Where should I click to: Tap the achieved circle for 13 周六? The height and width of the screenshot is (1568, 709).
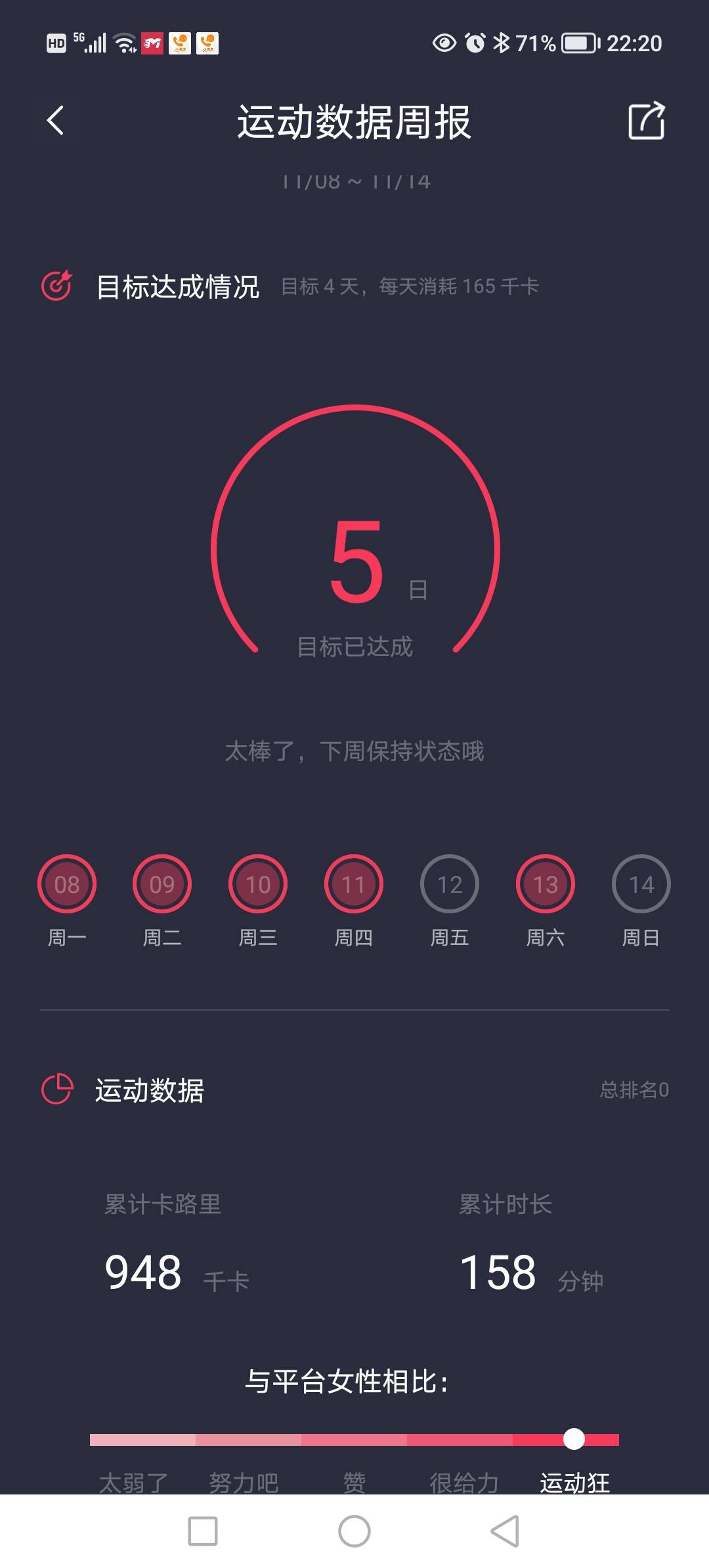point(545,883)
